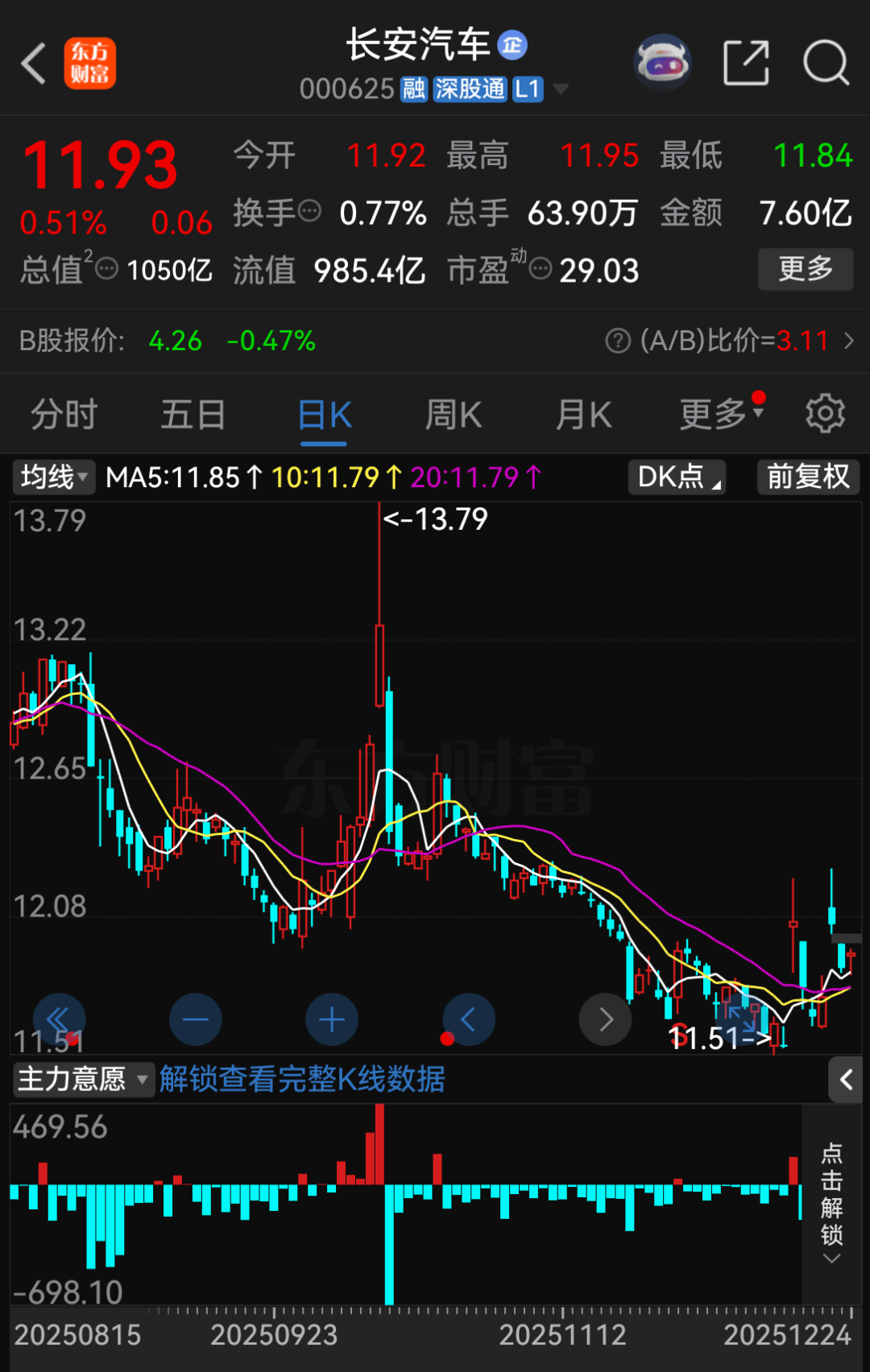Open the search magnifier
This screenshot has height=1372, width=870.
pyautogui.click(x=826, y=63)
